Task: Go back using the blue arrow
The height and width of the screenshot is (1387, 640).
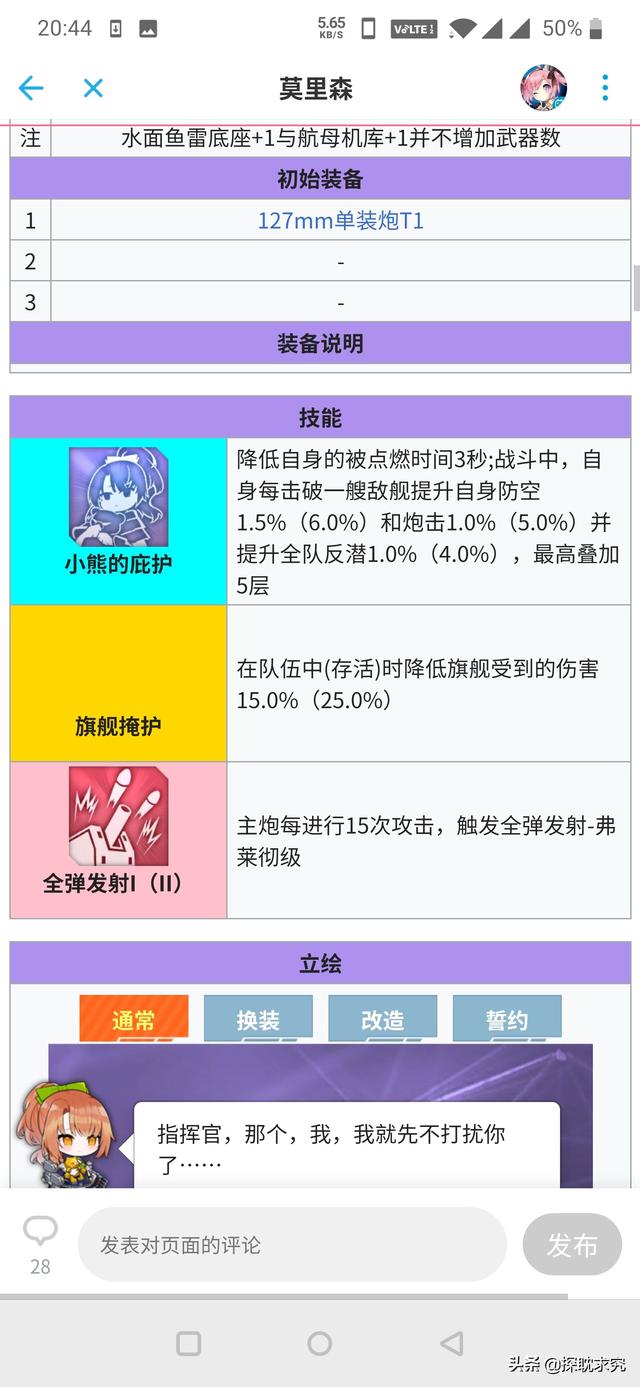Action: pyautogui.click(x=31, y=88)
